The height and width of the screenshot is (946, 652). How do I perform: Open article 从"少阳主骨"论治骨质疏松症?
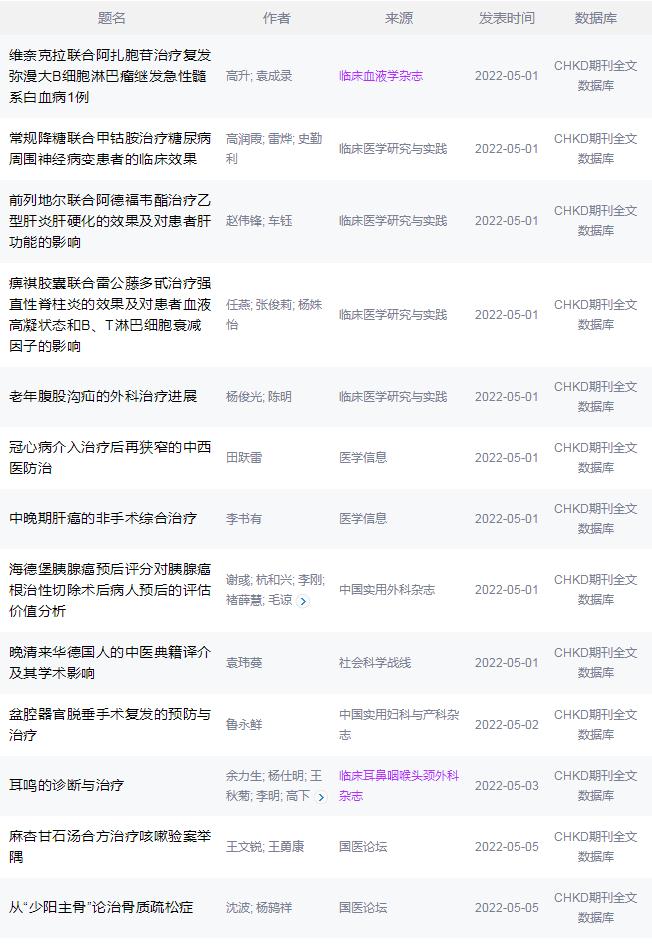point(101,907)
